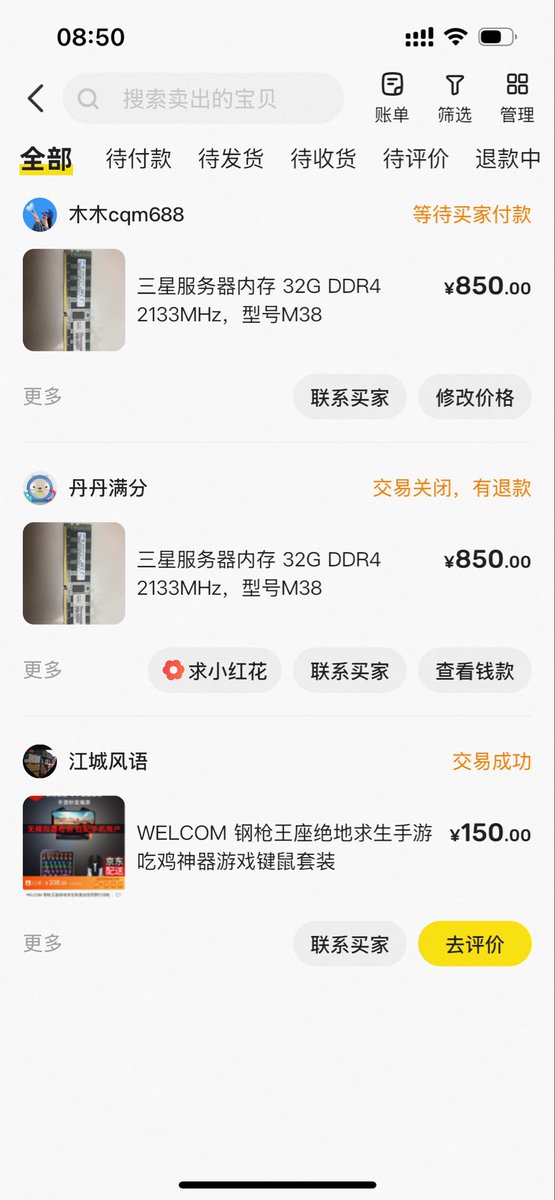Open 管理 manage
The height and width of the screenshot is (1200, 555).
pos(517,98)
